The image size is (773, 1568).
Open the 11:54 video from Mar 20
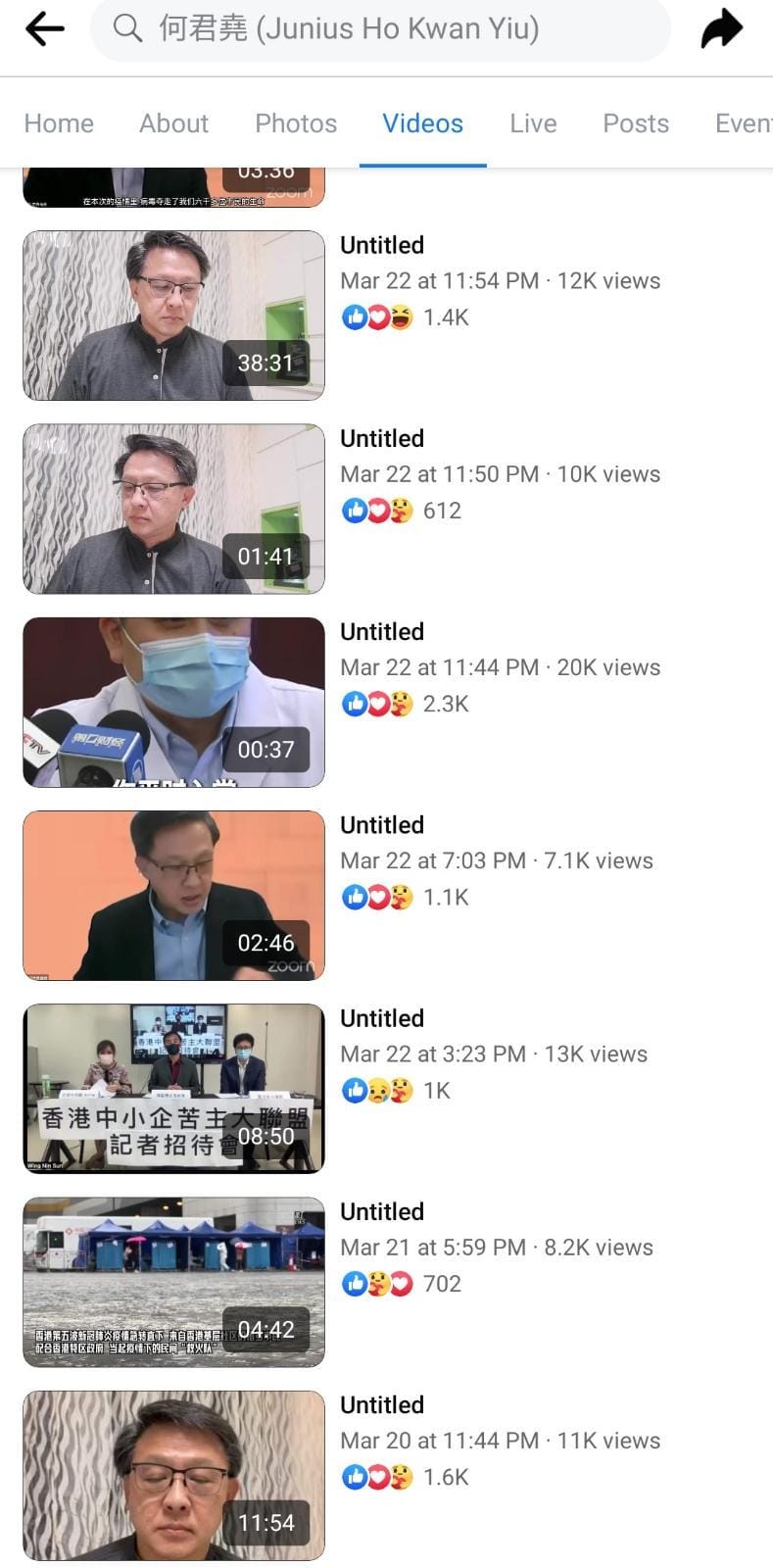click(173, 1475)
